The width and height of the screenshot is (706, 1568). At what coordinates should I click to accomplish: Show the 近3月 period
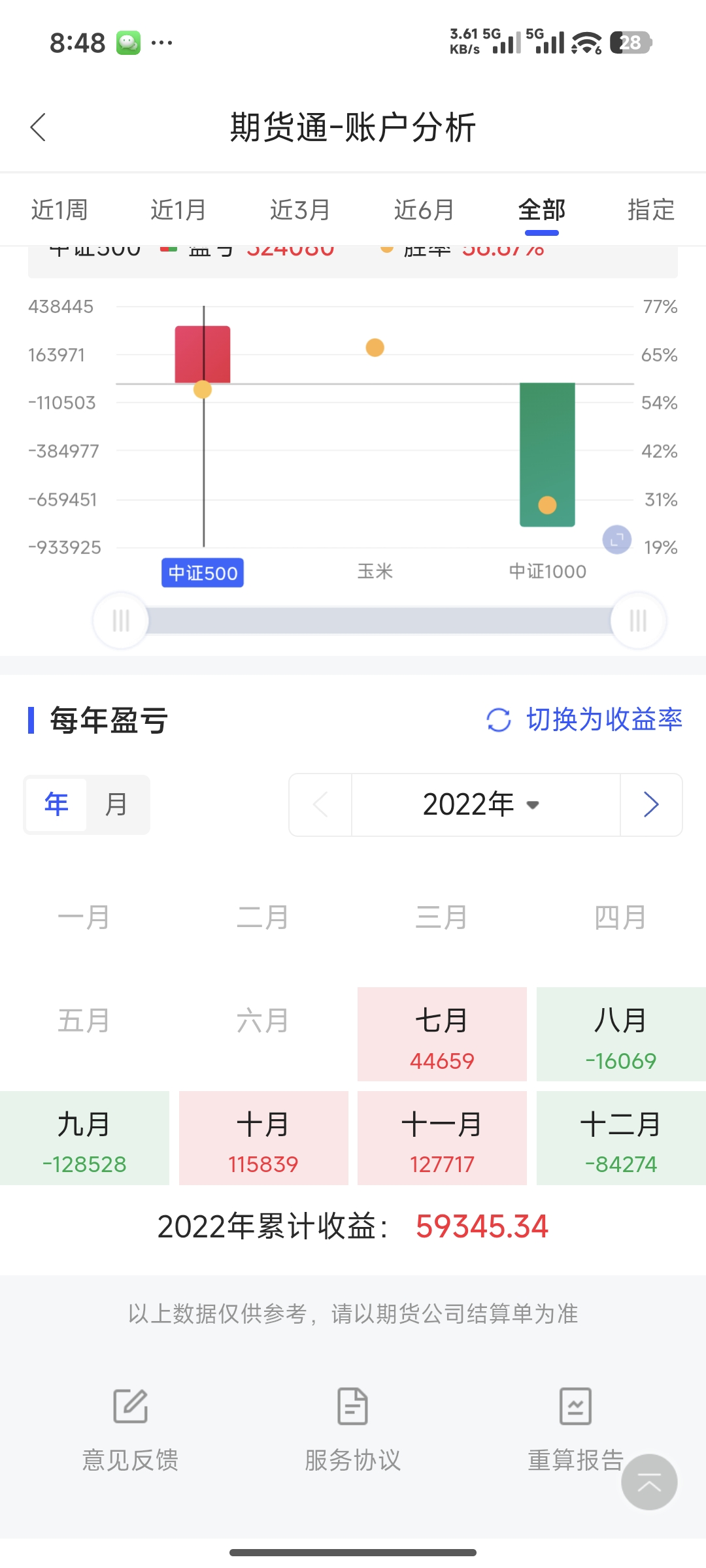point(300,210)
